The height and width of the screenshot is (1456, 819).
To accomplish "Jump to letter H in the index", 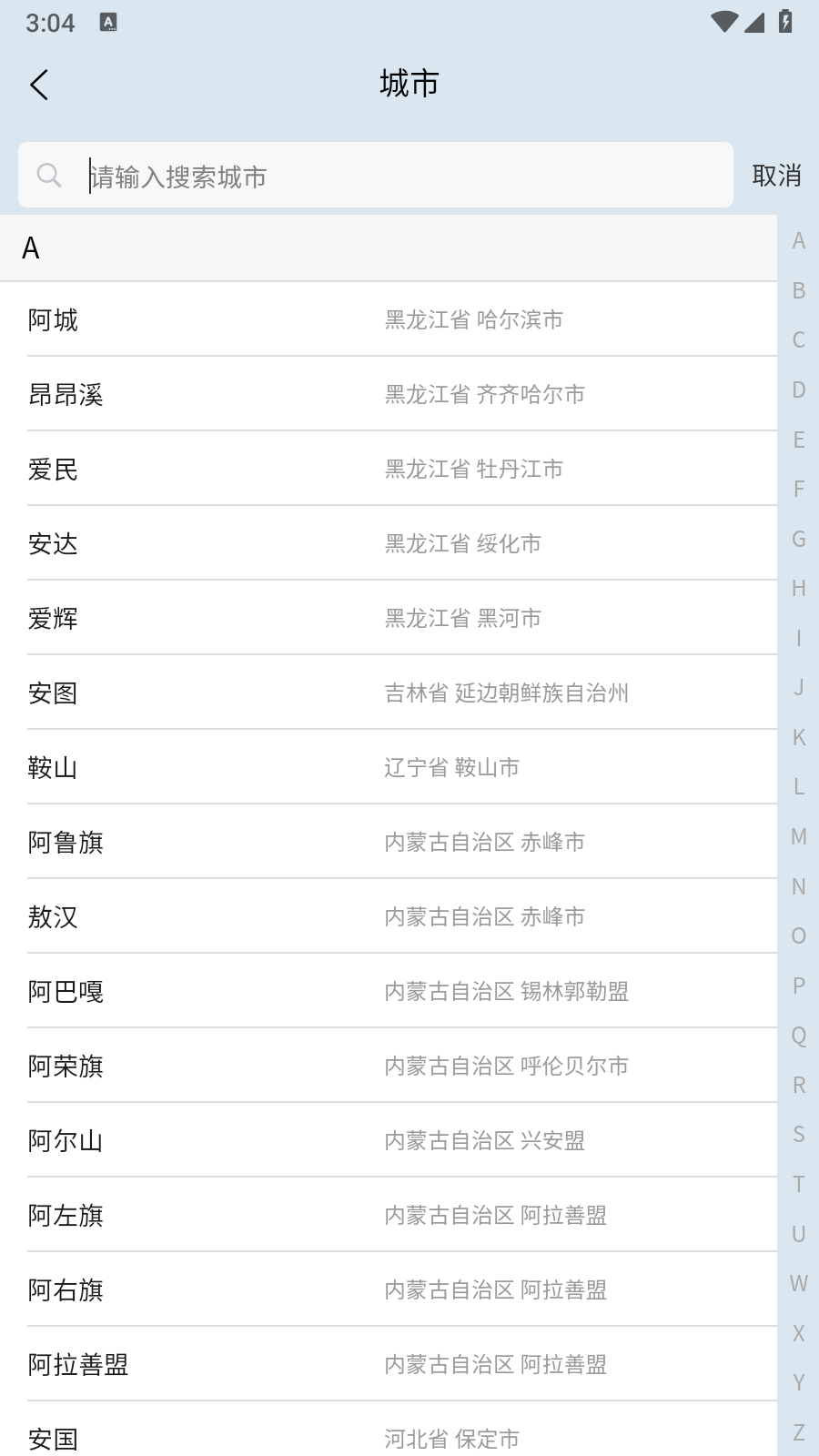I will tap(799, 588).
